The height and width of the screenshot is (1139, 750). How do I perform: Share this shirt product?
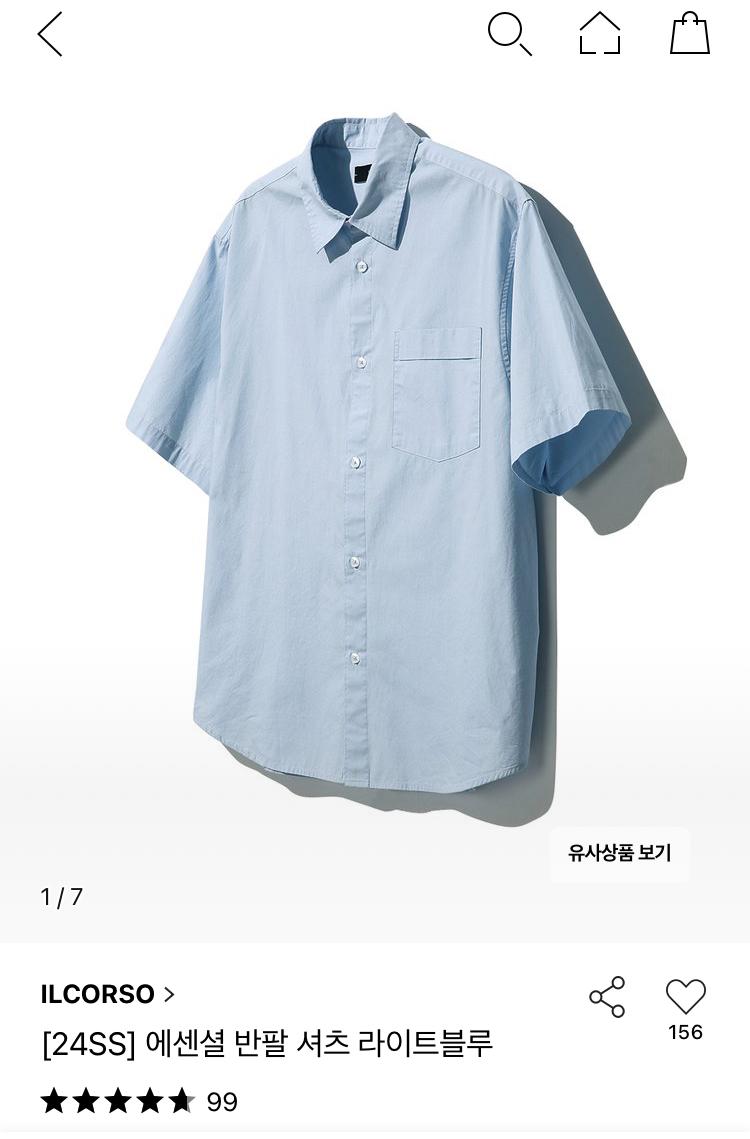coord(607,997)
